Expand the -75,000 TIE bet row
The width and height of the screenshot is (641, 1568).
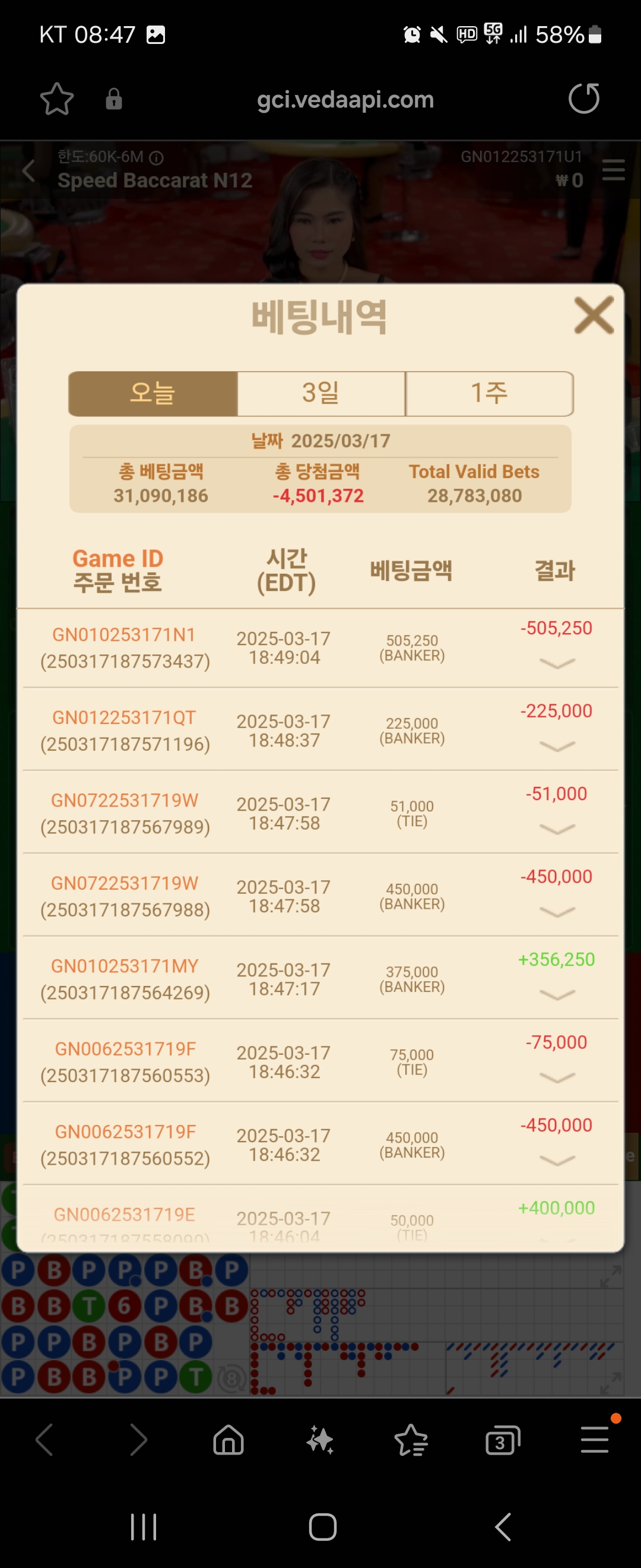pos(557,1077)
